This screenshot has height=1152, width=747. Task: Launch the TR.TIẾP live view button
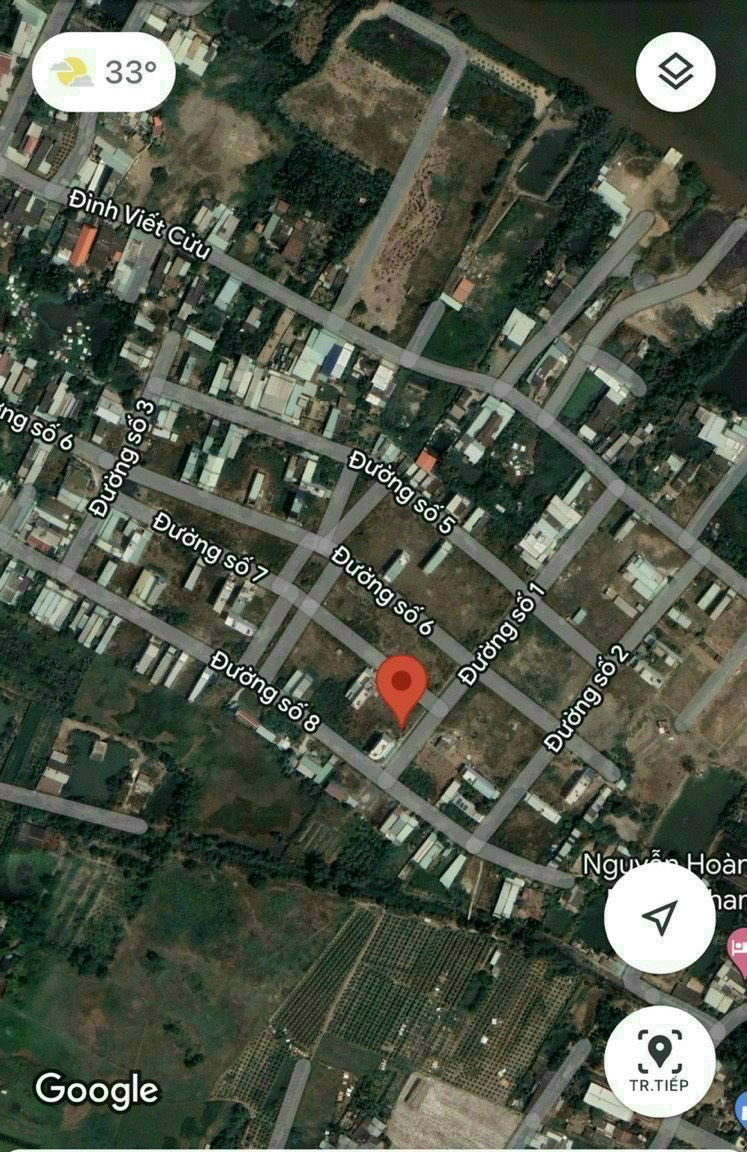click(x=659, y=1061)
